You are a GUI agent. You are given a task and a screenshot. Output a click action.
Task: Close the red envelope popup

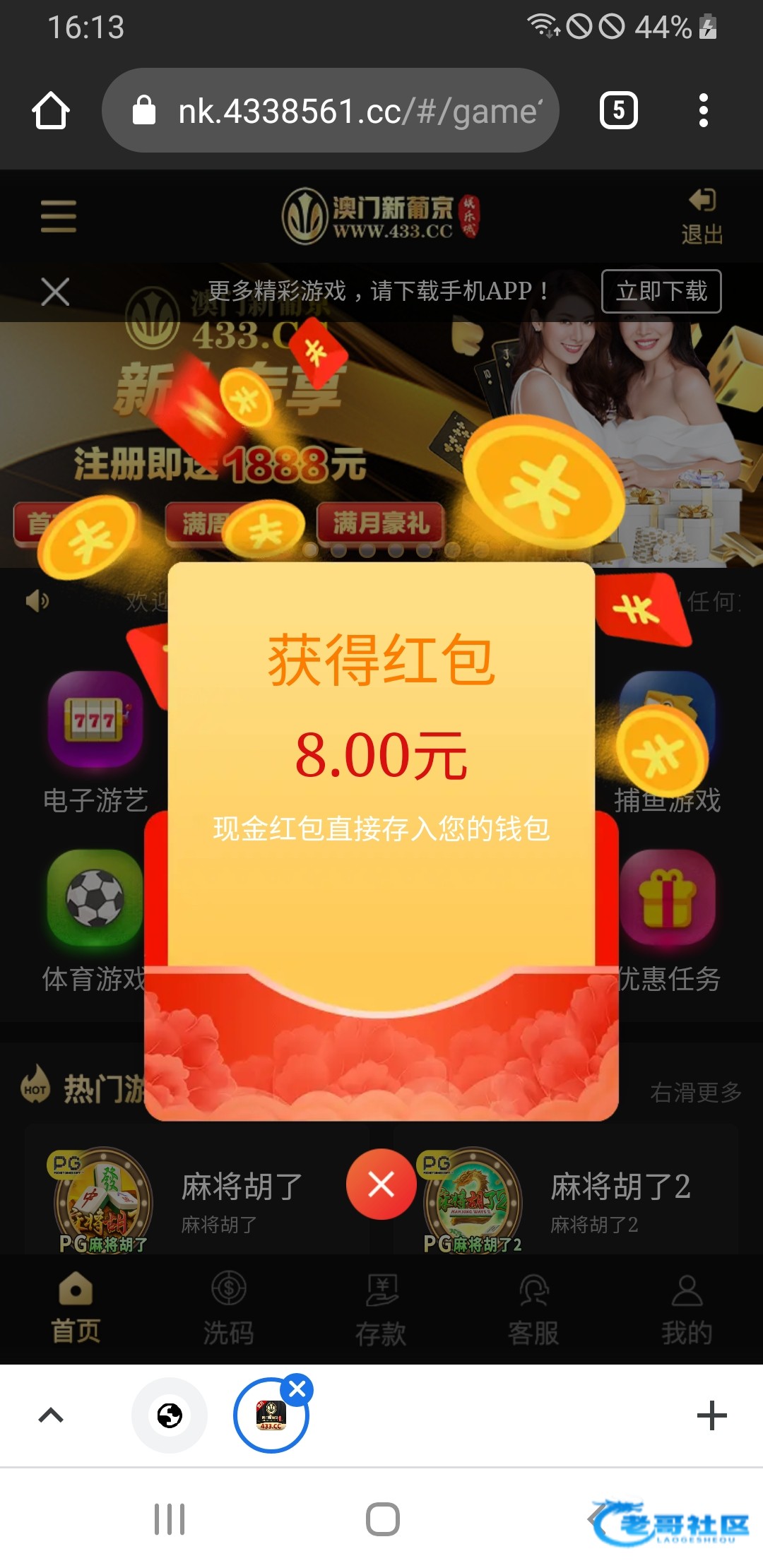tap(381, 1184)
